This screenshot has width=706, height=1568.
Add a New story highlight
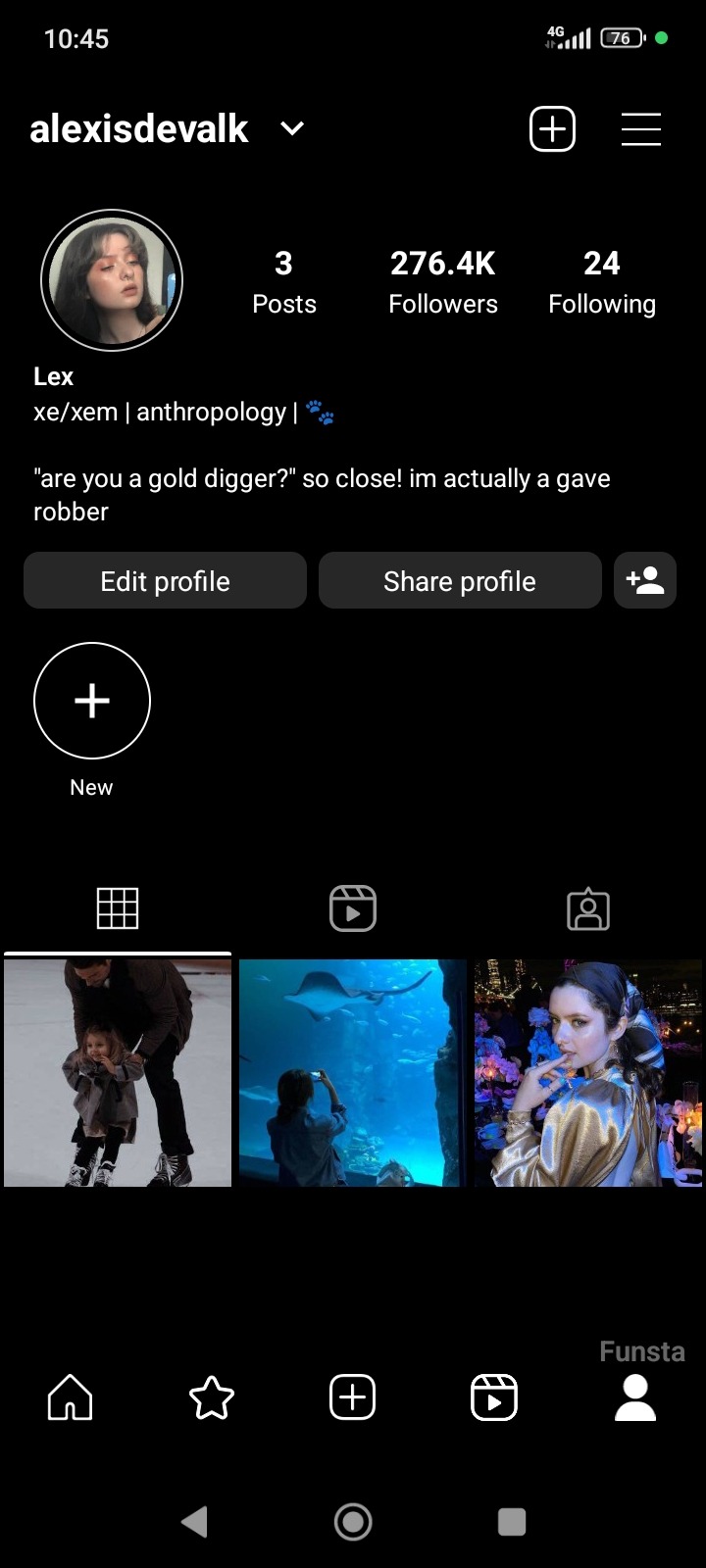[x=92, y=701]
